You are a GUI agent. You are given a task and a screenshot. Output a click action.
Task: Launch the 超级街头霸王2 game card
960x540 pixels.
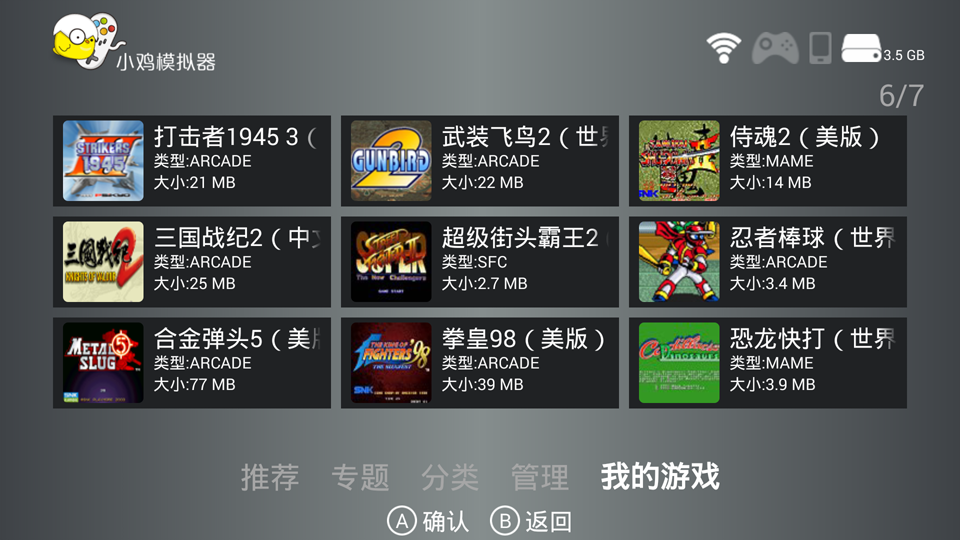[x=479, y=262]
